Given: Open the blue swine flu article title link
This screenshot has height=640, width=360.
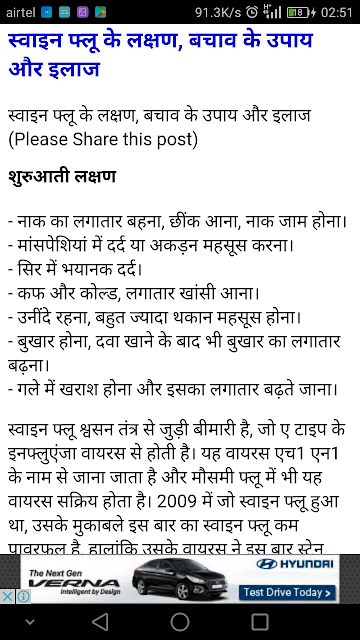Looking at the screenshot, I should tap(160, 54).
